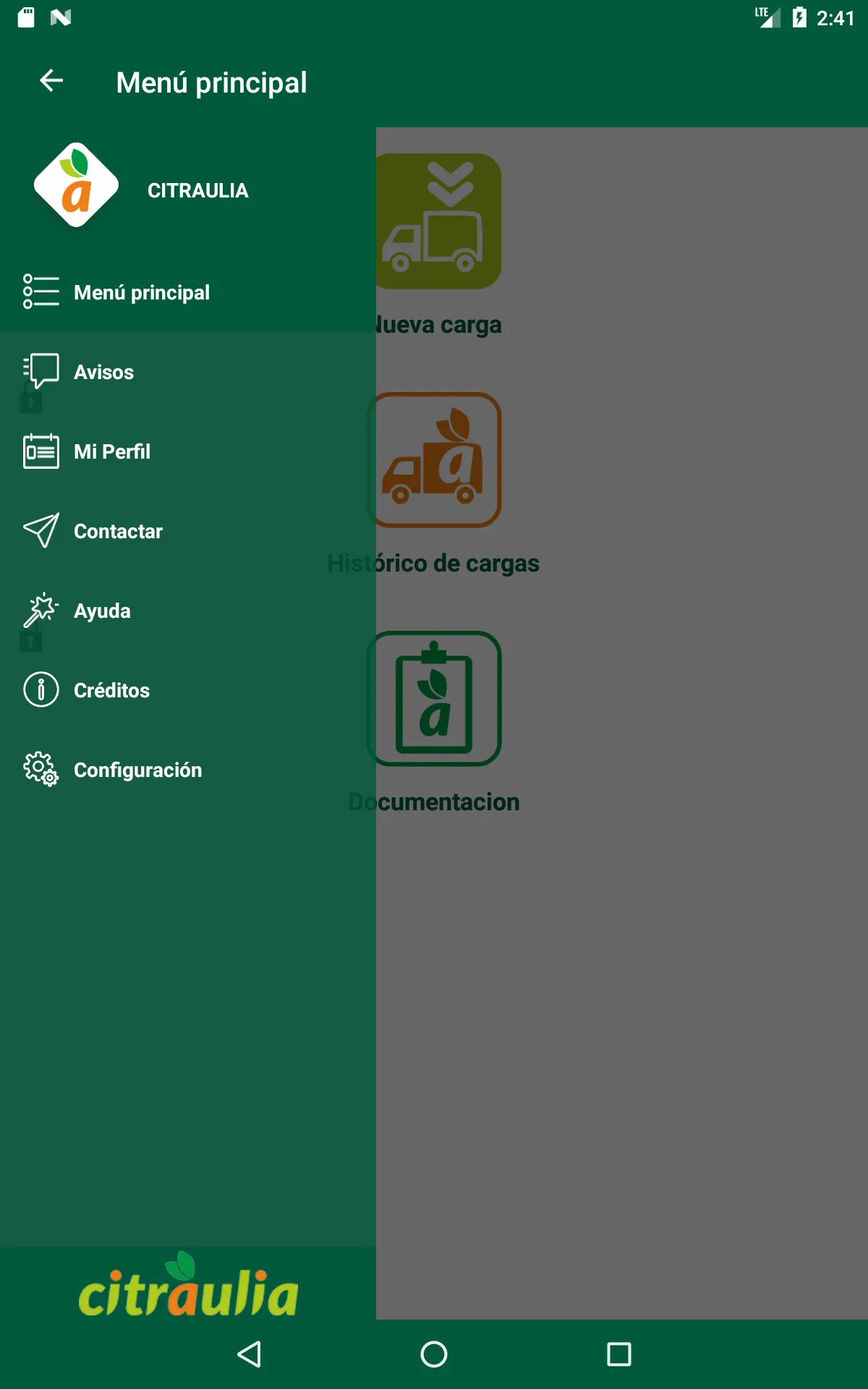Tap the back arrow in the header
The height and width of the screenshot is (1389, 868).
tap(51, 81)
